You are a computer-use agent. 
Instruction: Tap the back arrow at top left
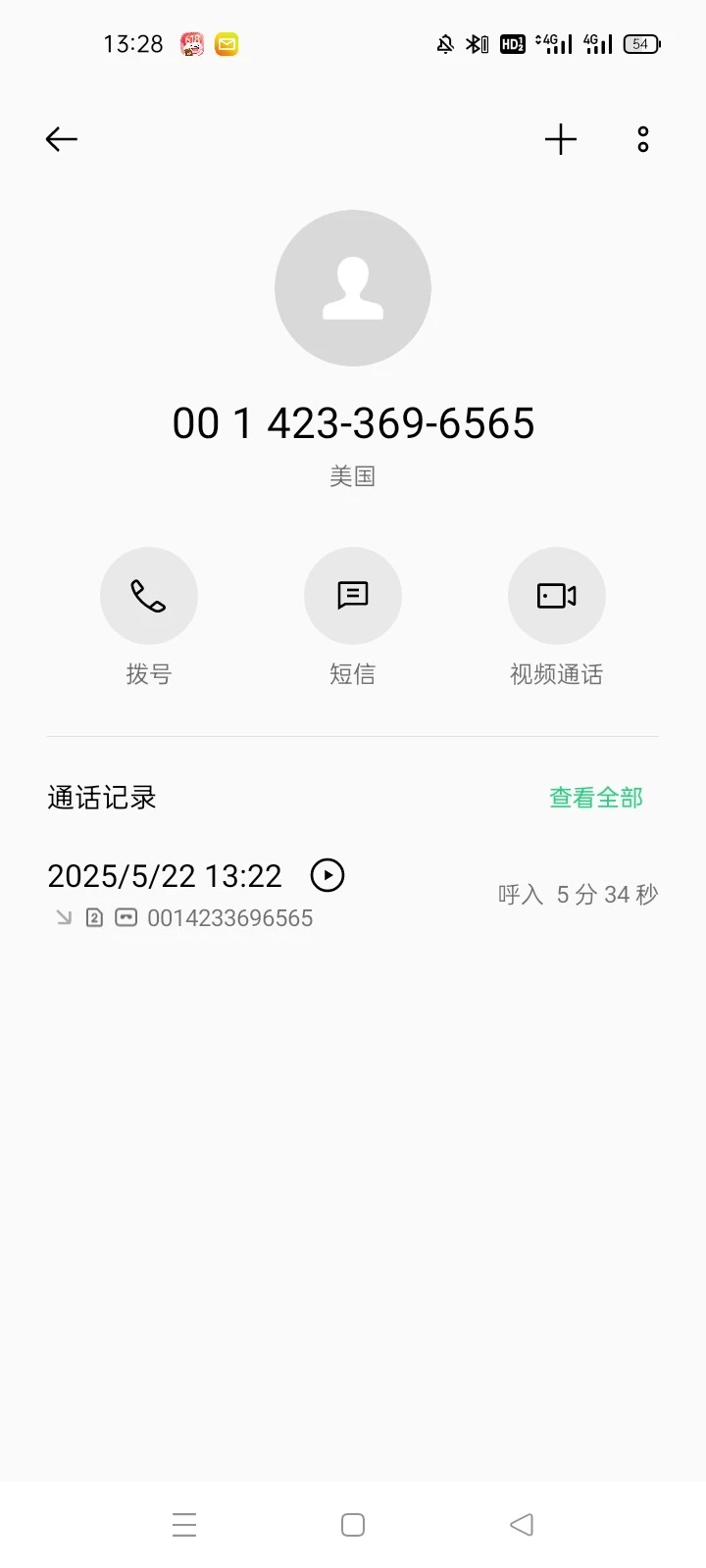61,139
